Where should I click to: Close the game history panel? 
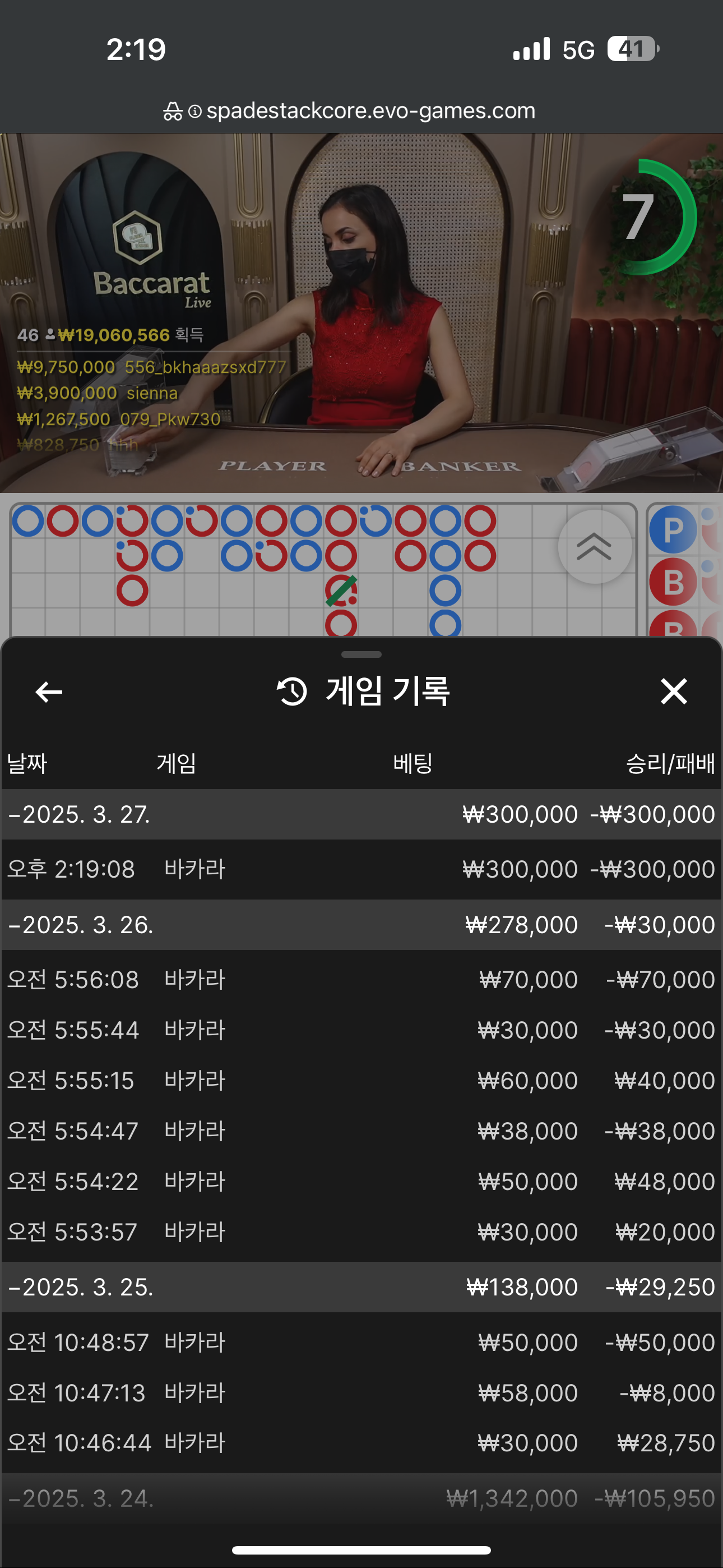pyautogui.click(x=674, y=692)
